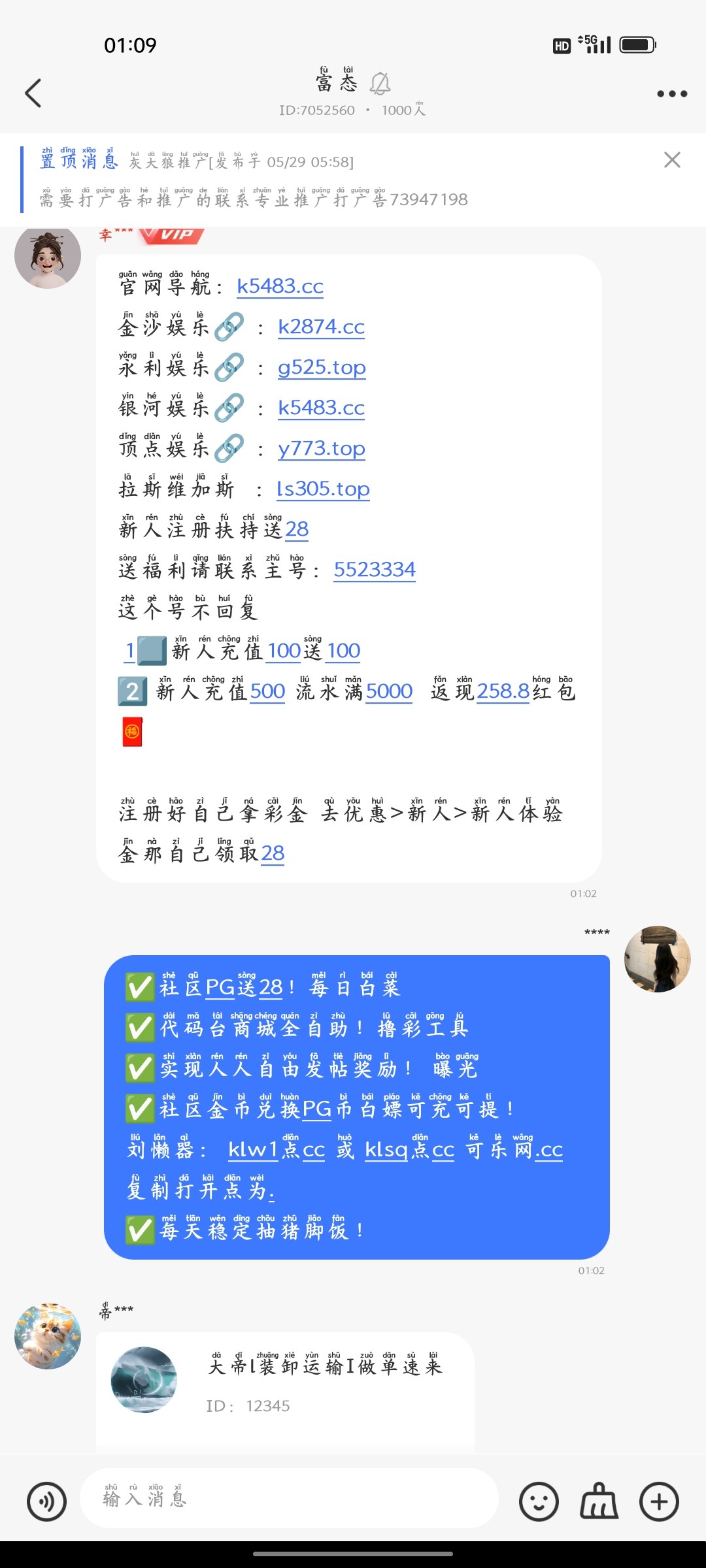The image size is (706, 1568).
Task: Open the shopping bag icon beside the emoji
Action: 599,1501
